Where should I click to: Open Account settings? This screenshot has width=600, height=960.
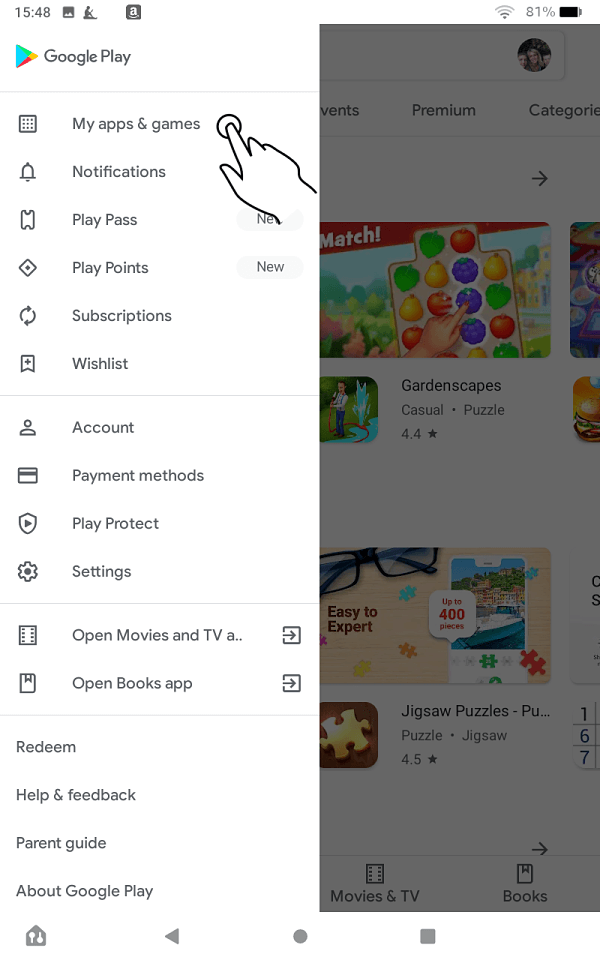[x=159, y=427]
